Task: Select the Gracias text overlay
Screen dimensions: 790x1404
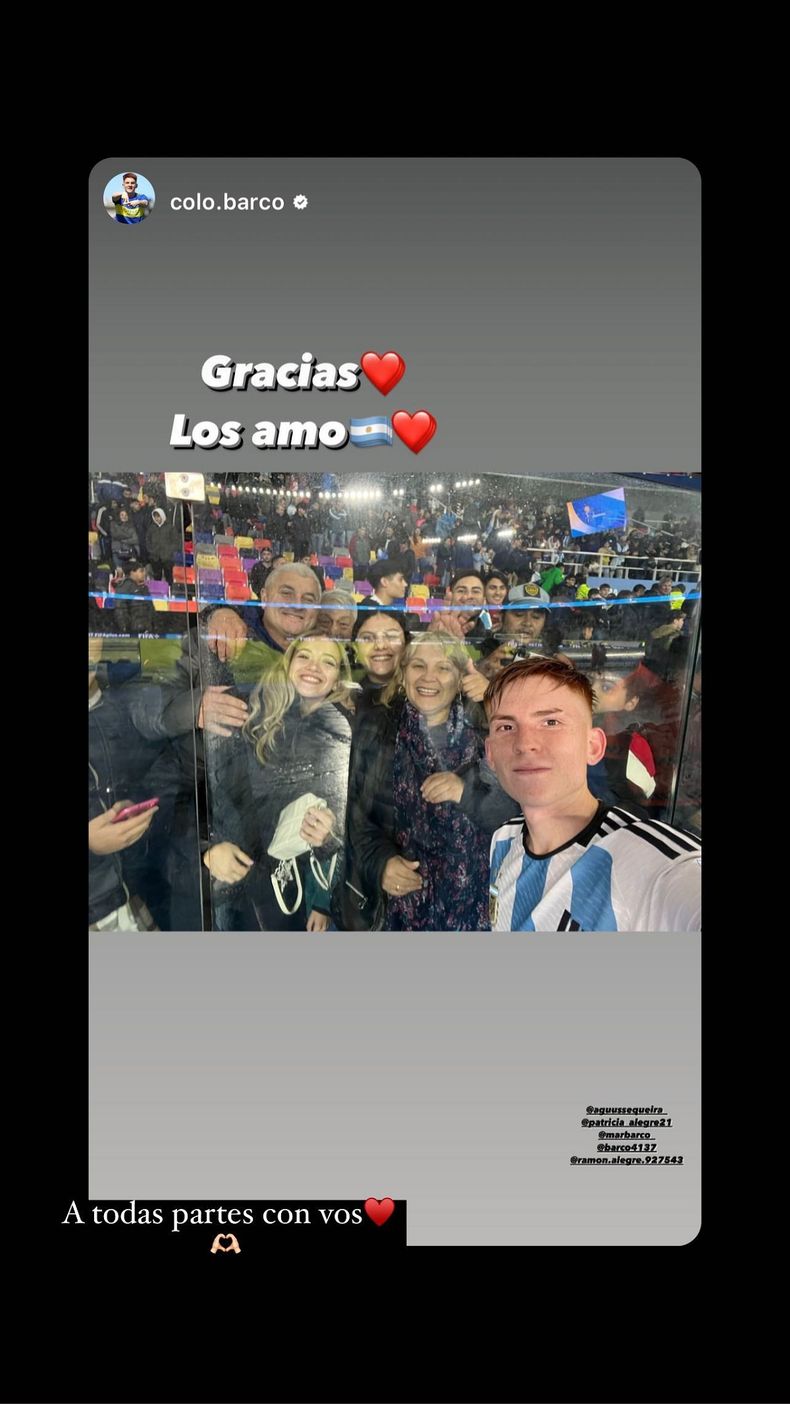Action: pyautogui.click(x=282, y=372)
